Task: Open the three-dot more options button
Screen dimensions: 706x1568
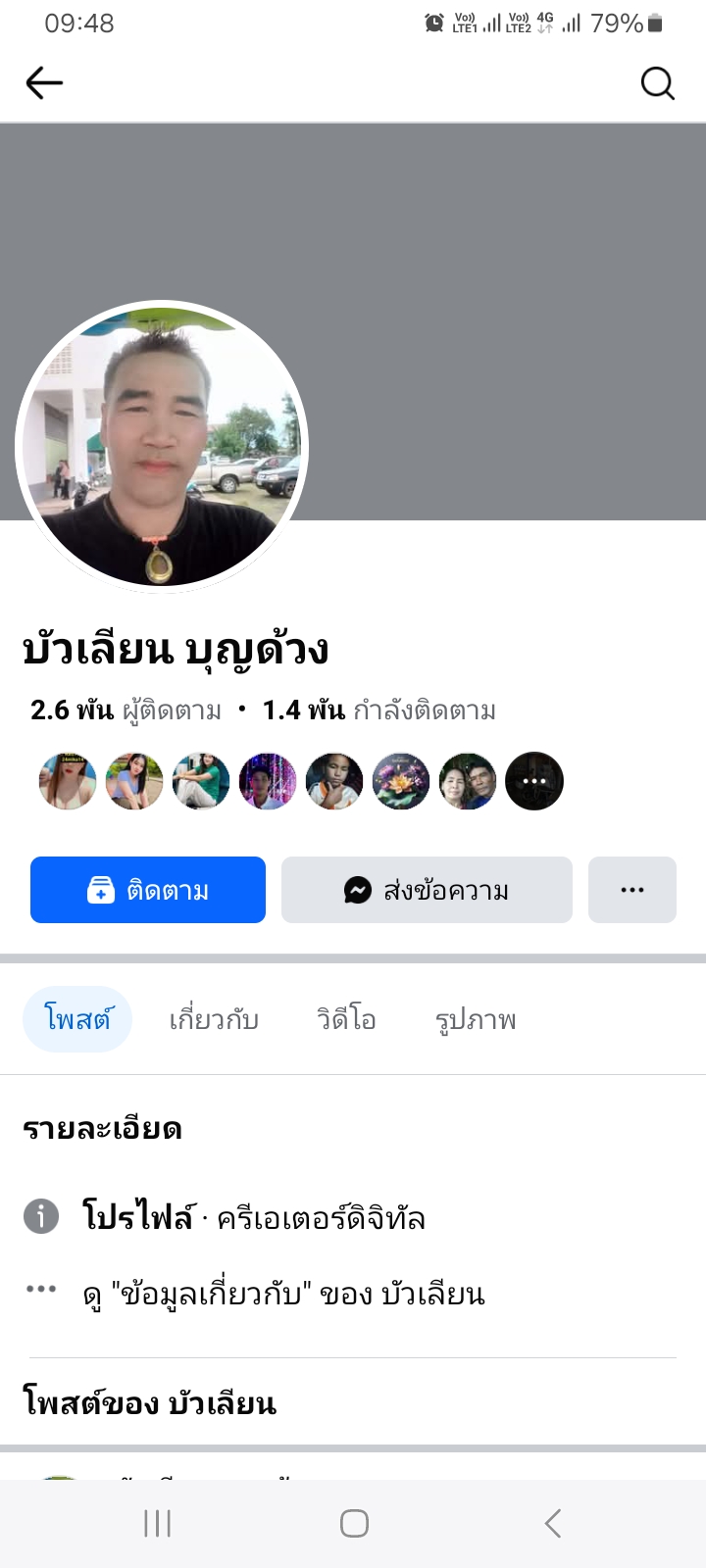Action: (632, 890)
